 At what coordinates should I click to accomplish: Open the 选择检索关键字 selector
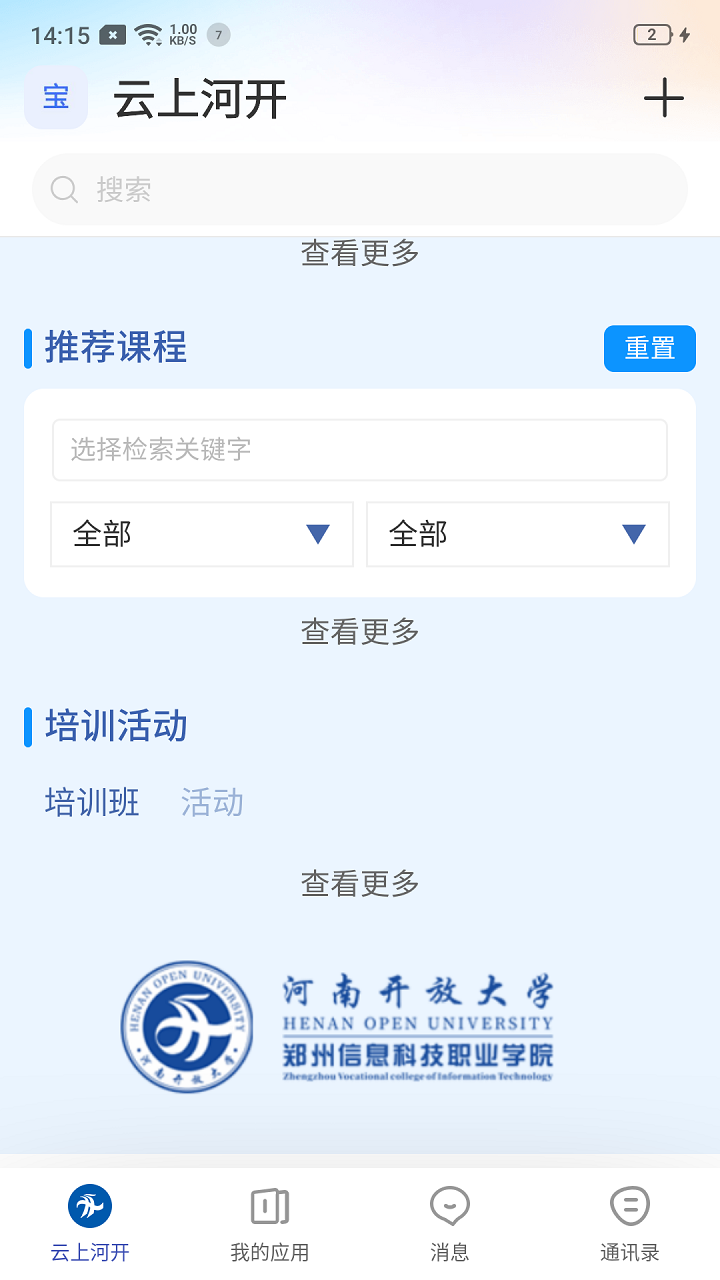pyautogui.click(x=360, y=450)
